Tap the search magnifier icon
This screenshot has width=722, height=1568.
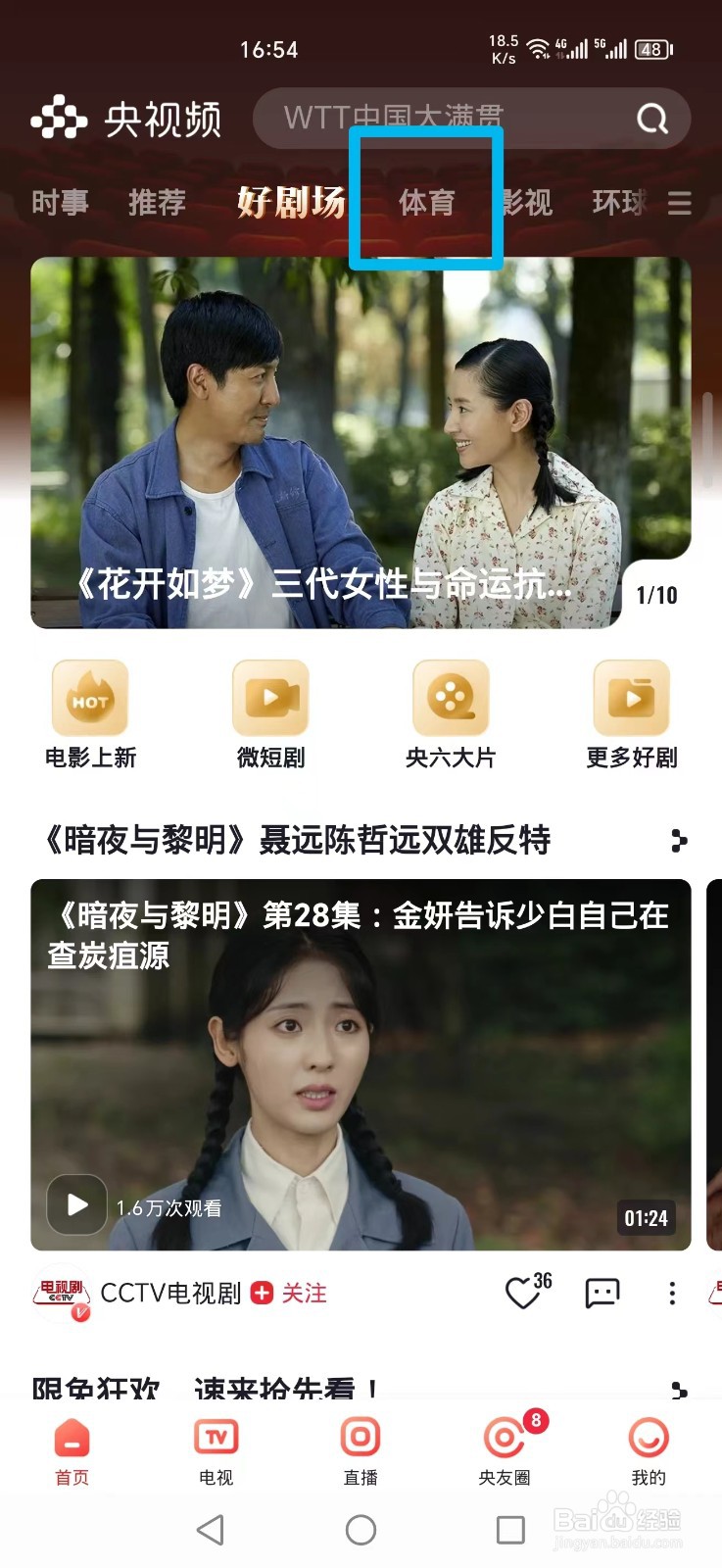click(x=650, y=118)
